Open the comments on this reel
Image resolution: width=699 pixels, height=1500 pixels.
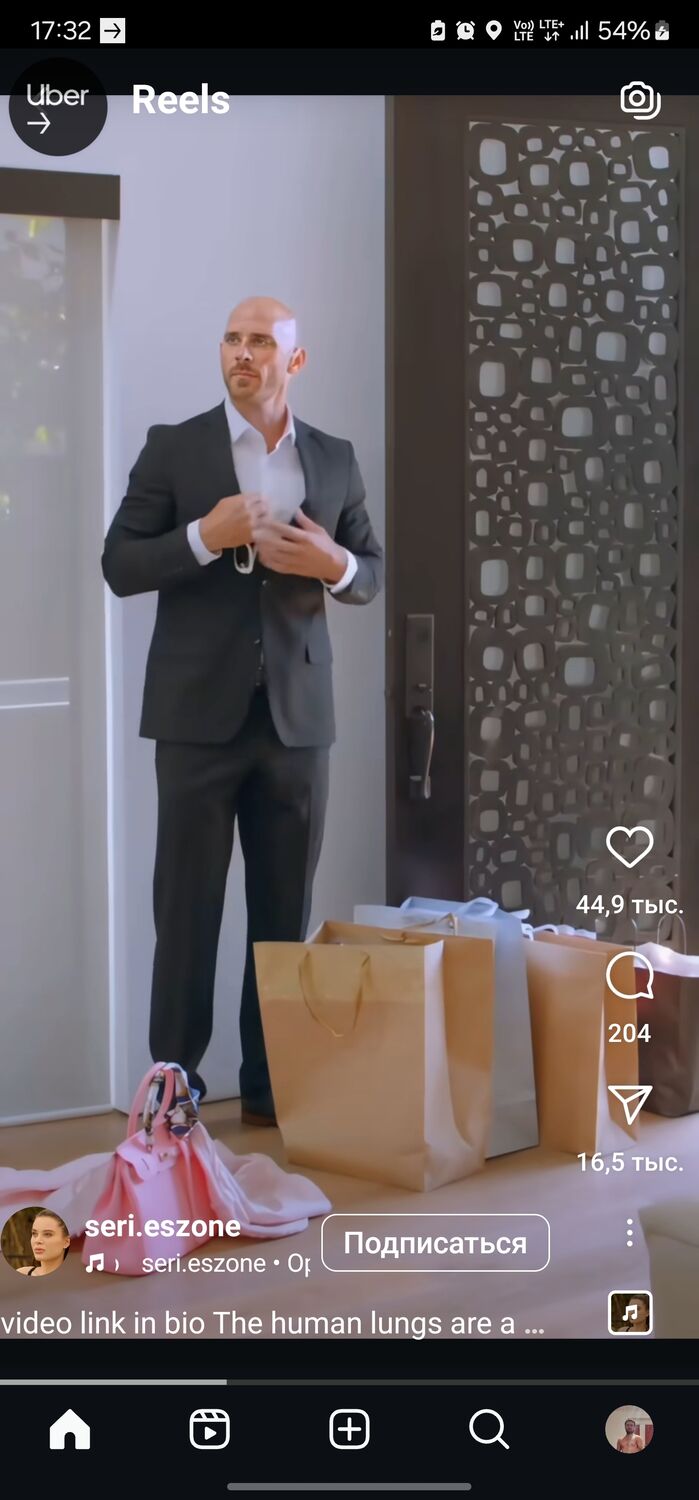pos(629,975)
